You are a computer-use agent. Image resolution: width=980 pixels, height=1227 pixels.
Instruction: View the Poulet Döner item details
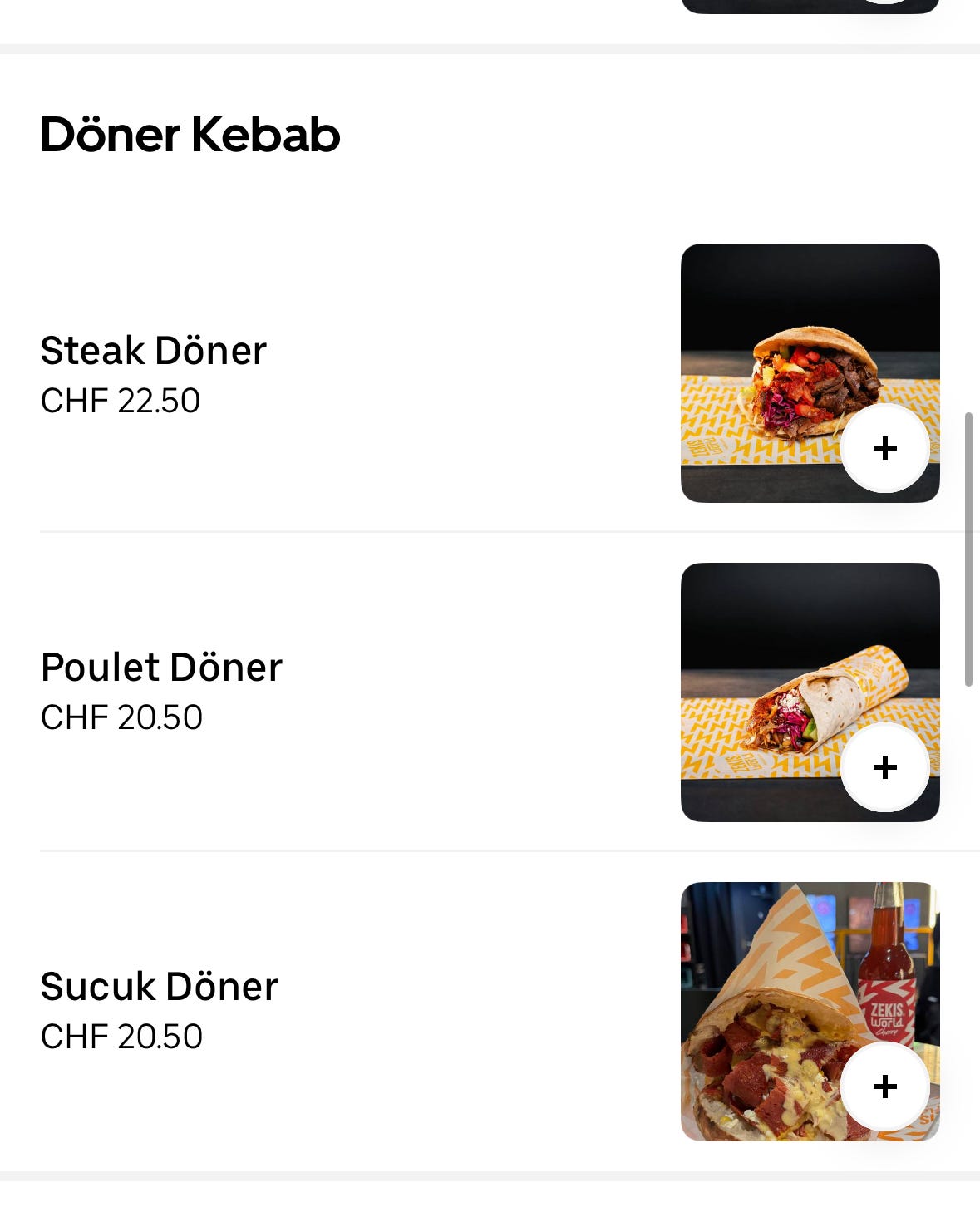coord(161,668)
